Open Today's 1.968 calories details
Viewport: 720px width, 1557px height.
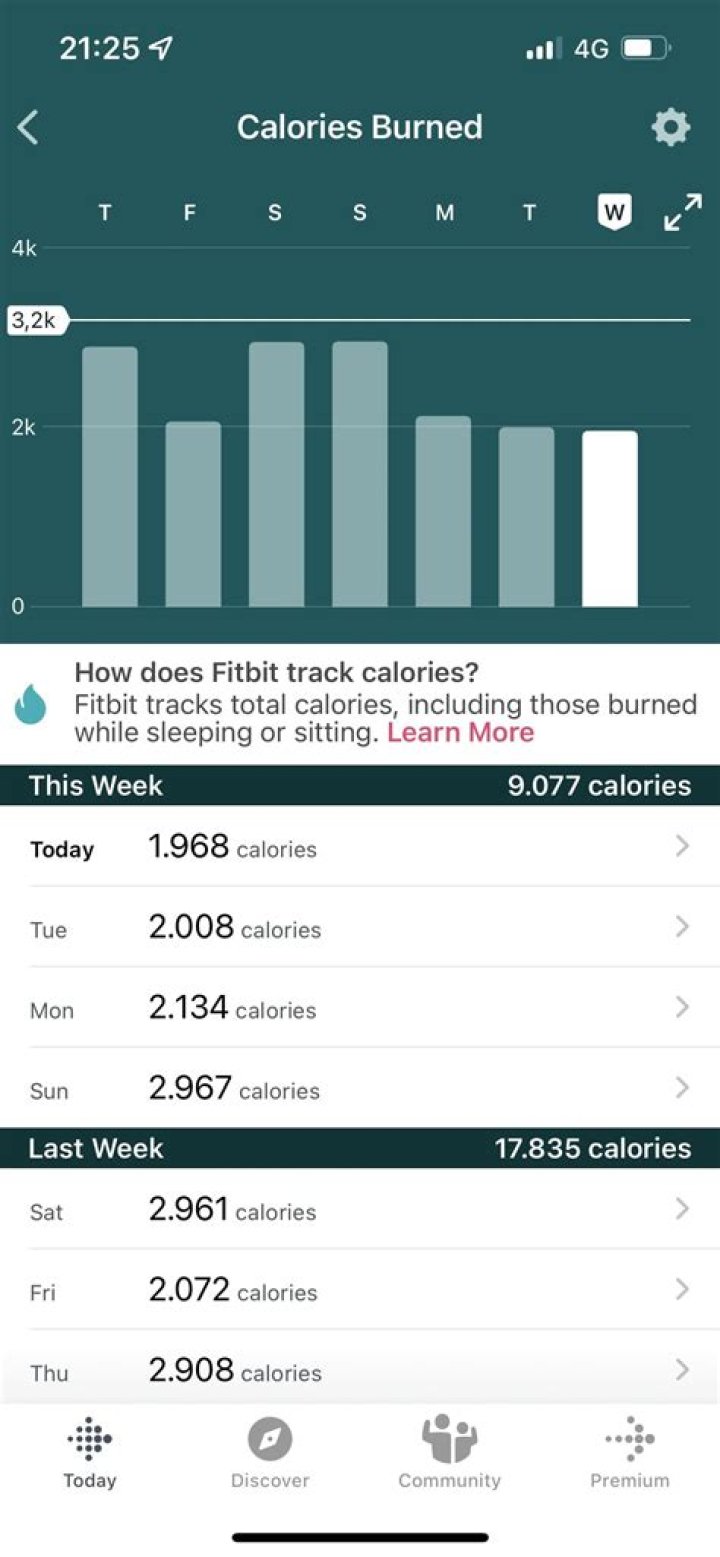click(360, 848)
